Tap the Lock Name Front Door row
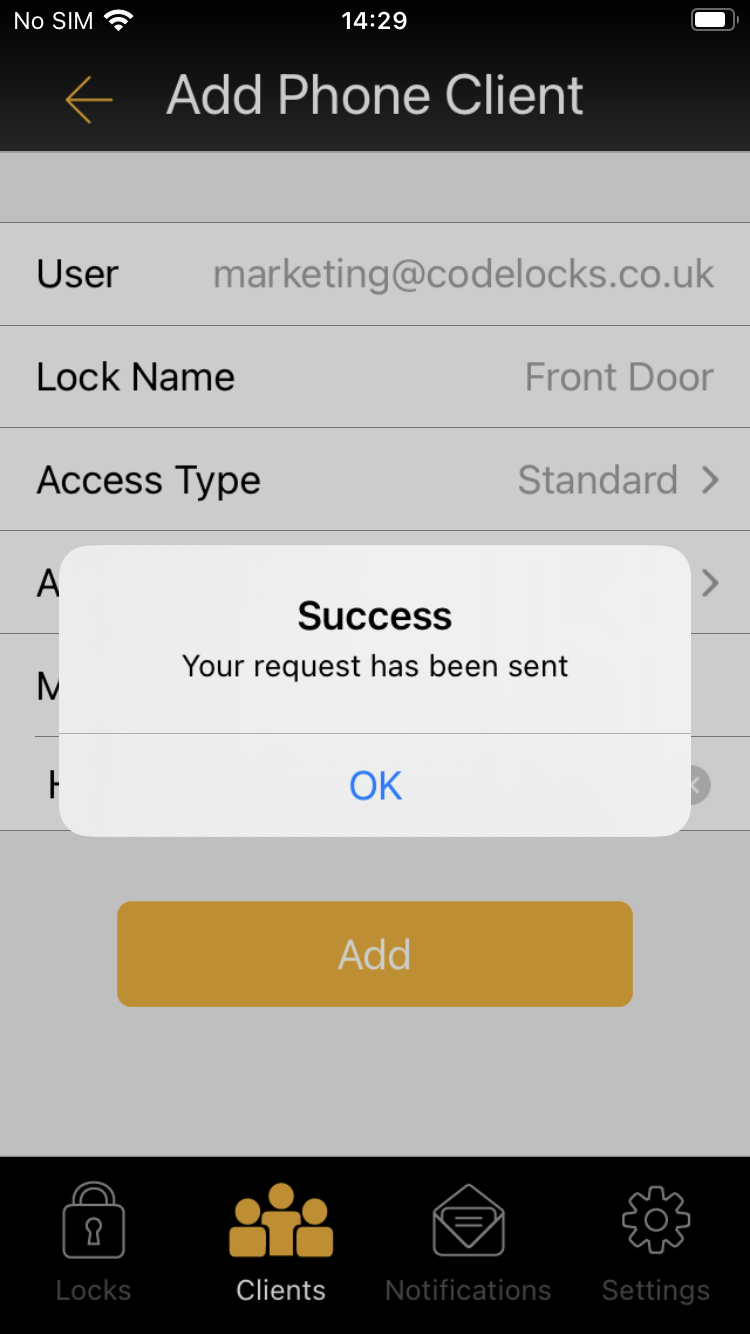The image size is (750, 1334). coord(375,377)
